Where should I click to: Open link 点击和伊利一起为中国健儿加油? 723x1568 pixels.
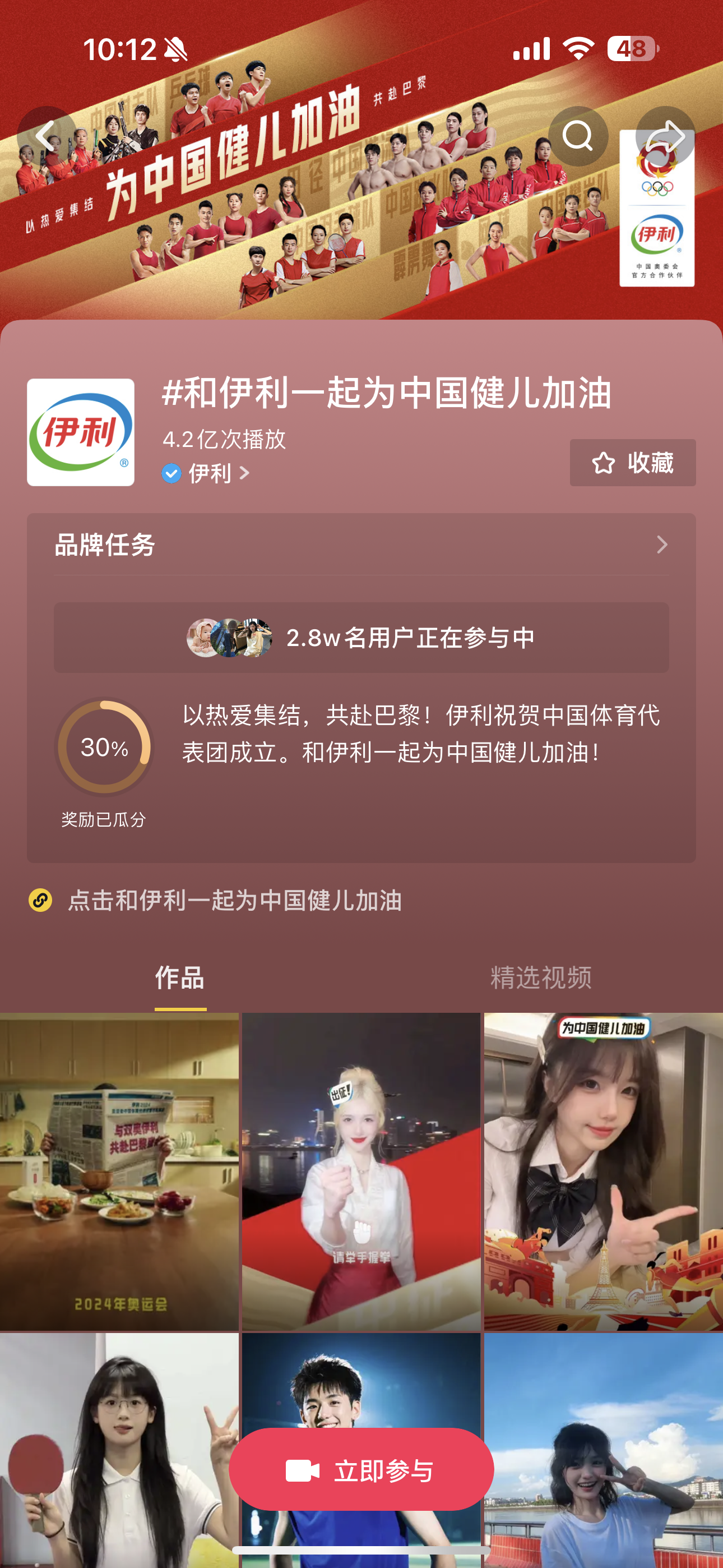coord(234,900)
